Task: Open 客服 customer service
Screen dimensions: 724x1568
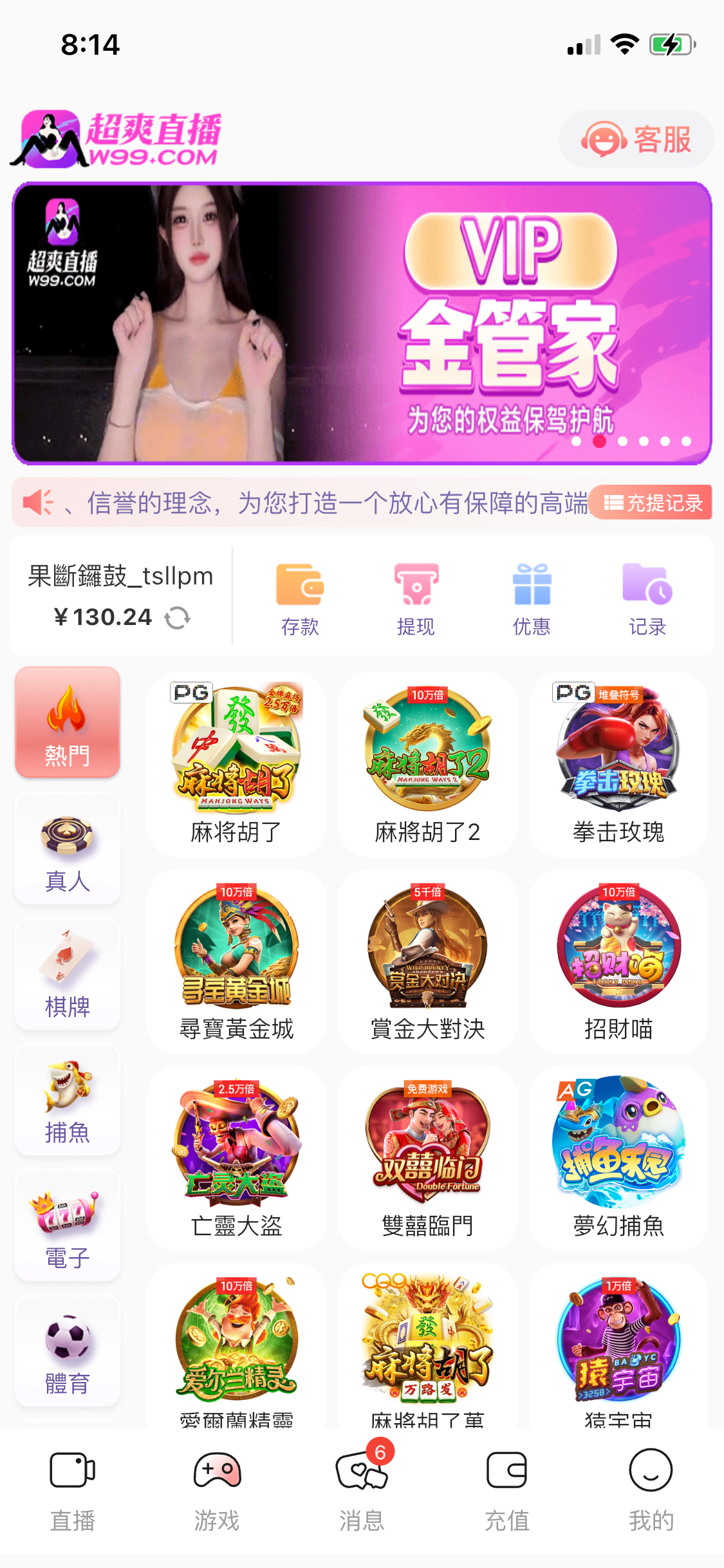Action: [x=636, y=139]
